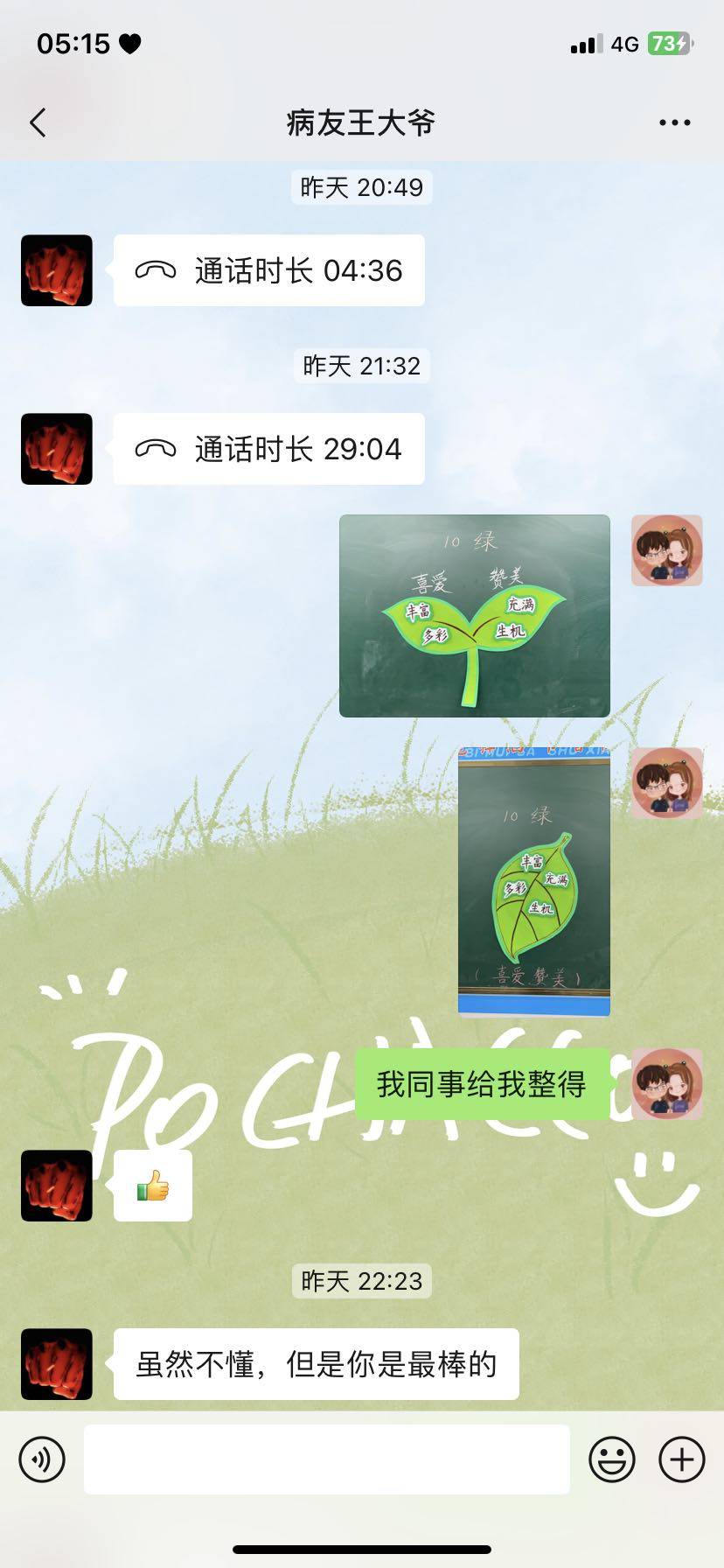Open 病友王大爷's avatar beside thumbs-up message

57,1186
